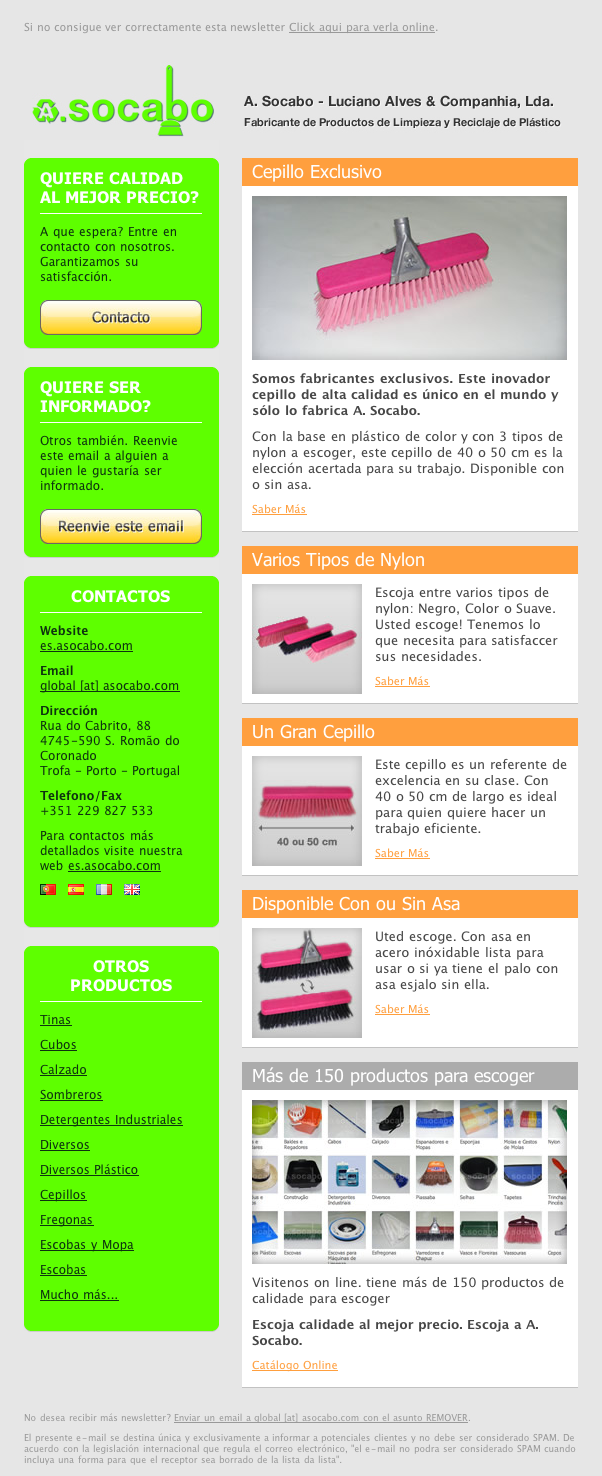Select the United Kingdom flag icon

click(131, 889)
